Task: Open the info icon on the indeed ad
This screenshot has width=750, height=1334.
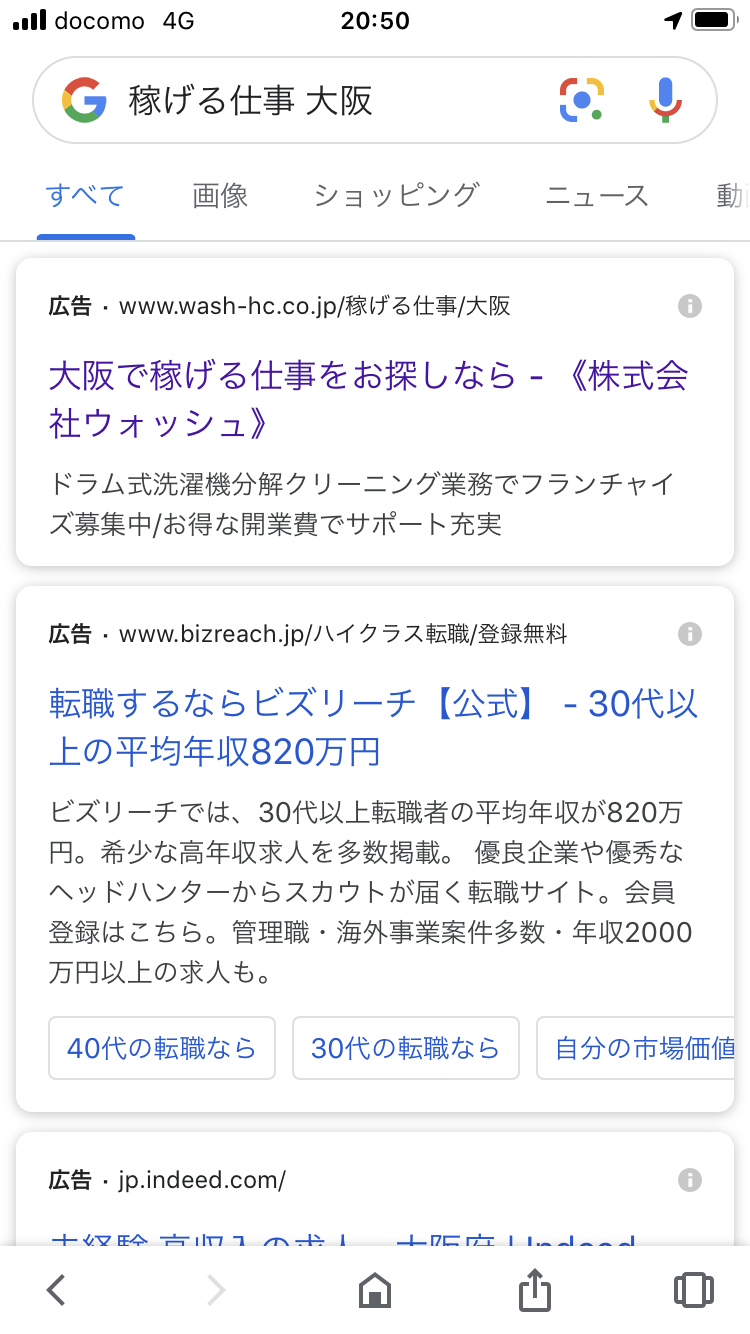Action: click(x=689, y=1179)
